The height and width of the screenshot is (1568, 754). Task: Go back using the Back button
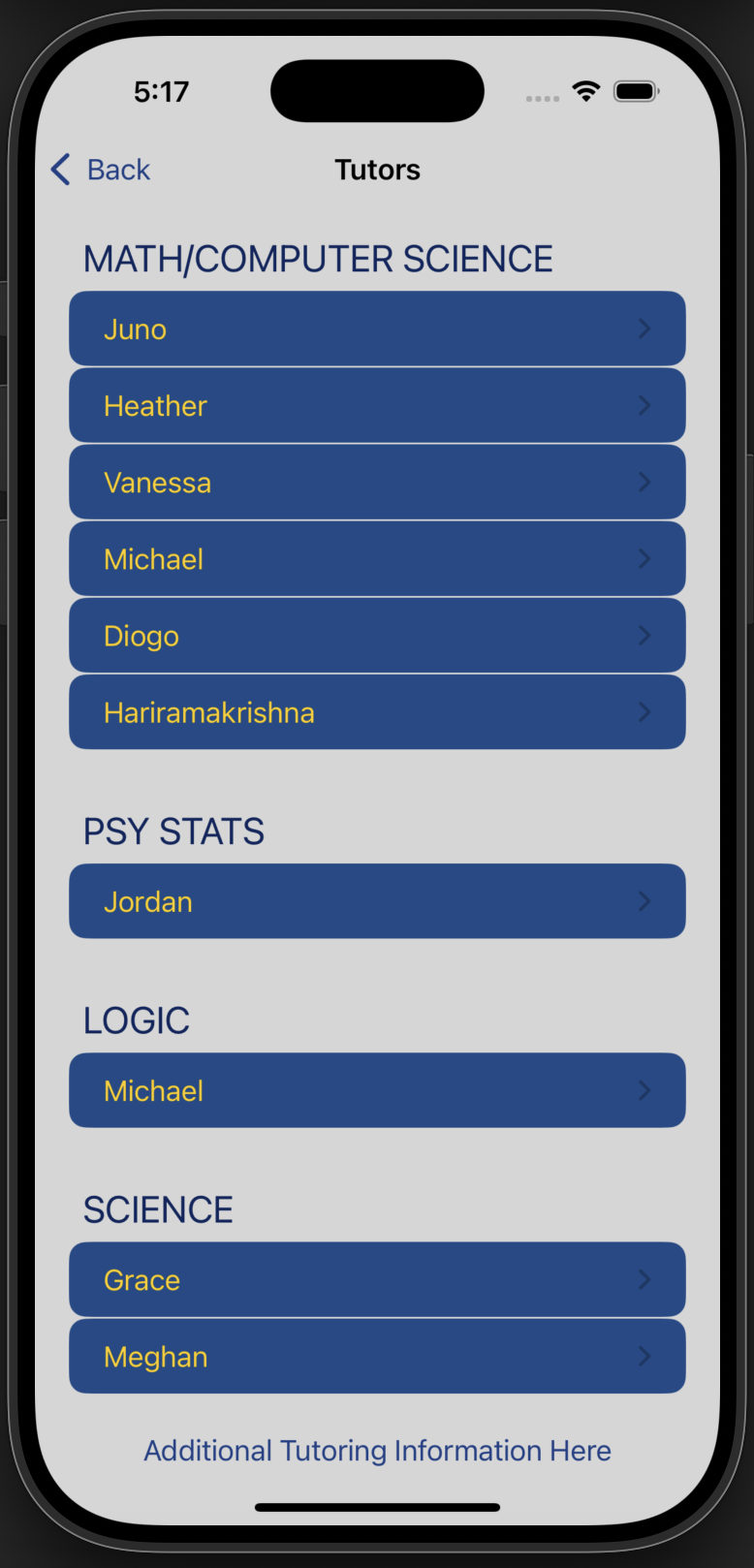point(101,170)
